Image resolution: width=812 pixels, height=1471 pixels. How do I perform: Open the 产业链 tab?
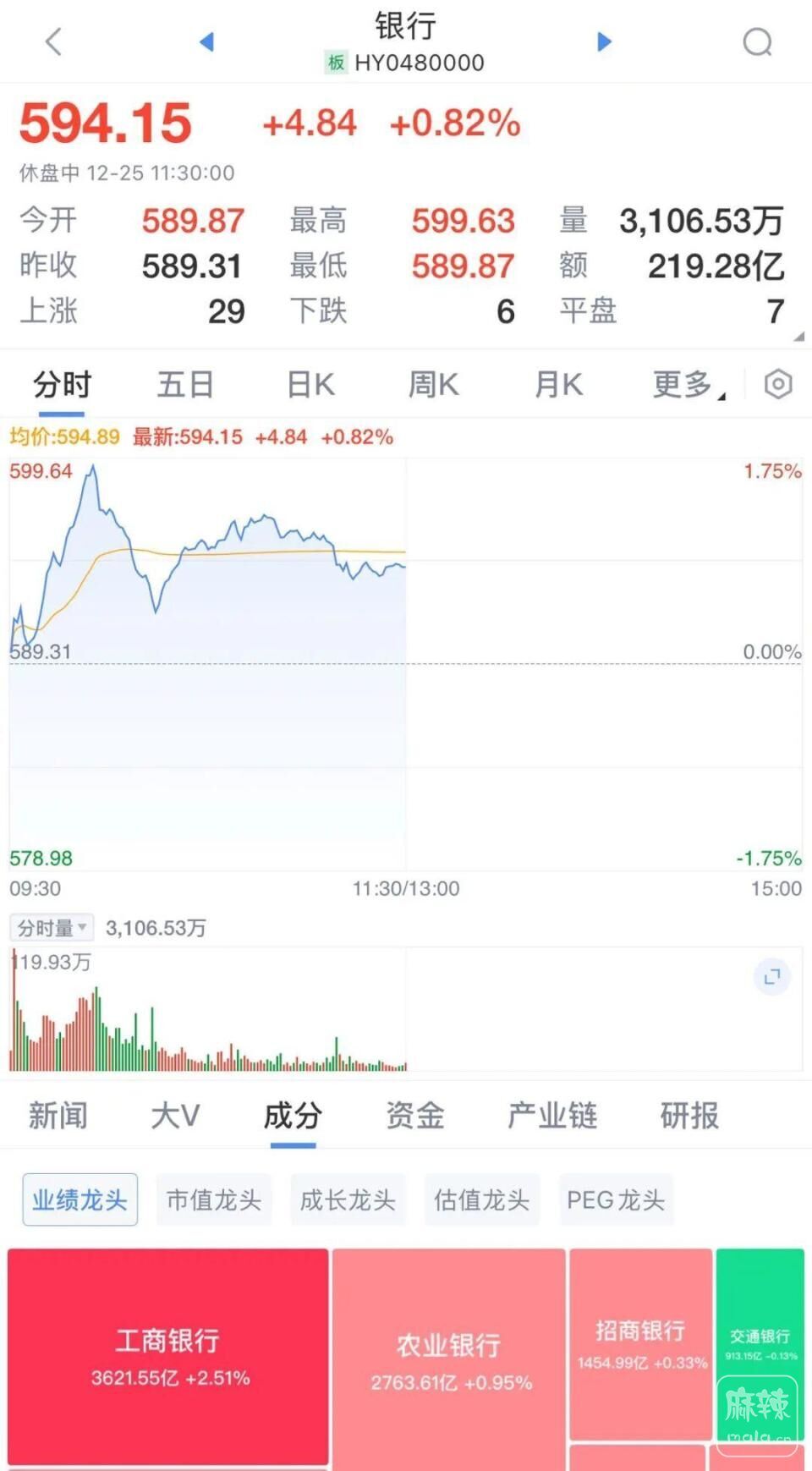[x=552, y=1116]
